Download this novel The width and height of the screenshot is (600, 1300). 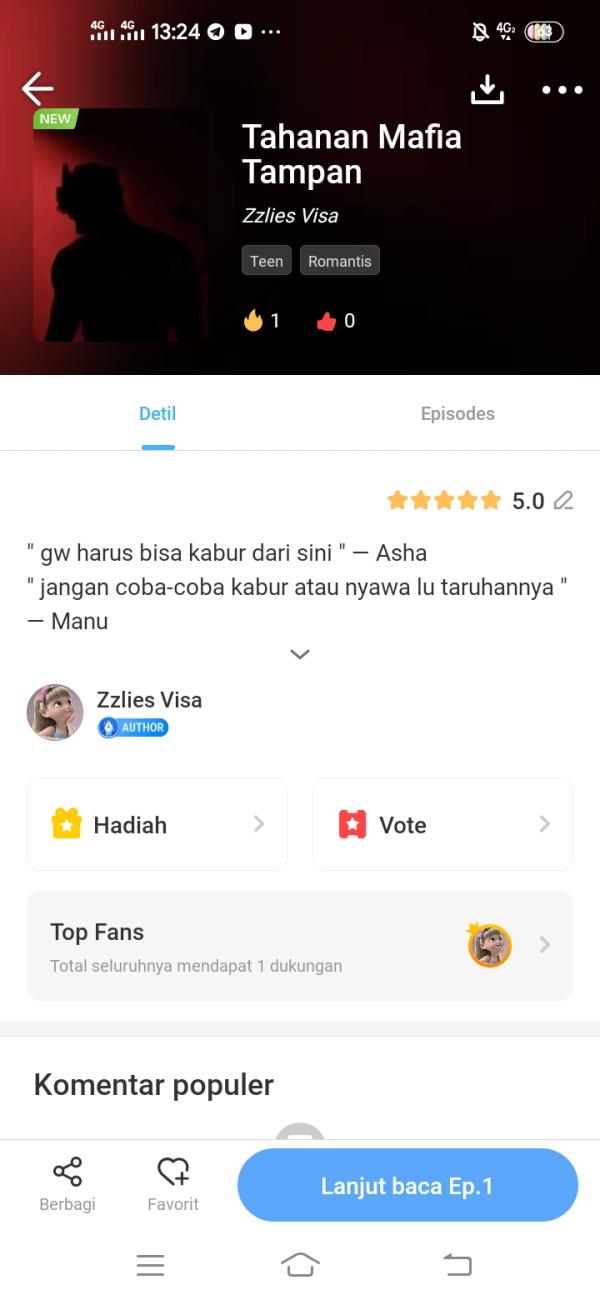coord(487,89)
